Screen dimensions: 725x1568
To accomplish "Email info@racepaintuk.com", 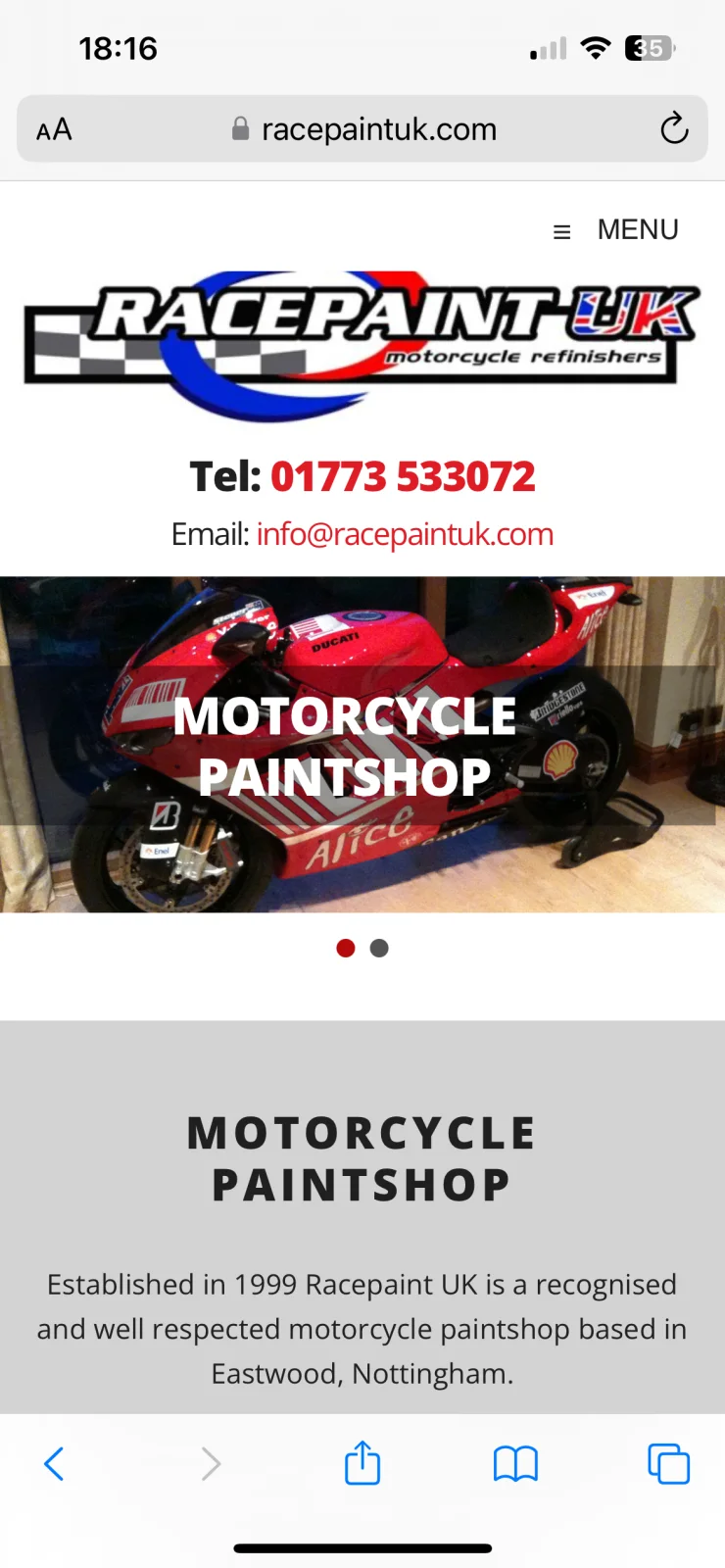I will tap(405, 534).
